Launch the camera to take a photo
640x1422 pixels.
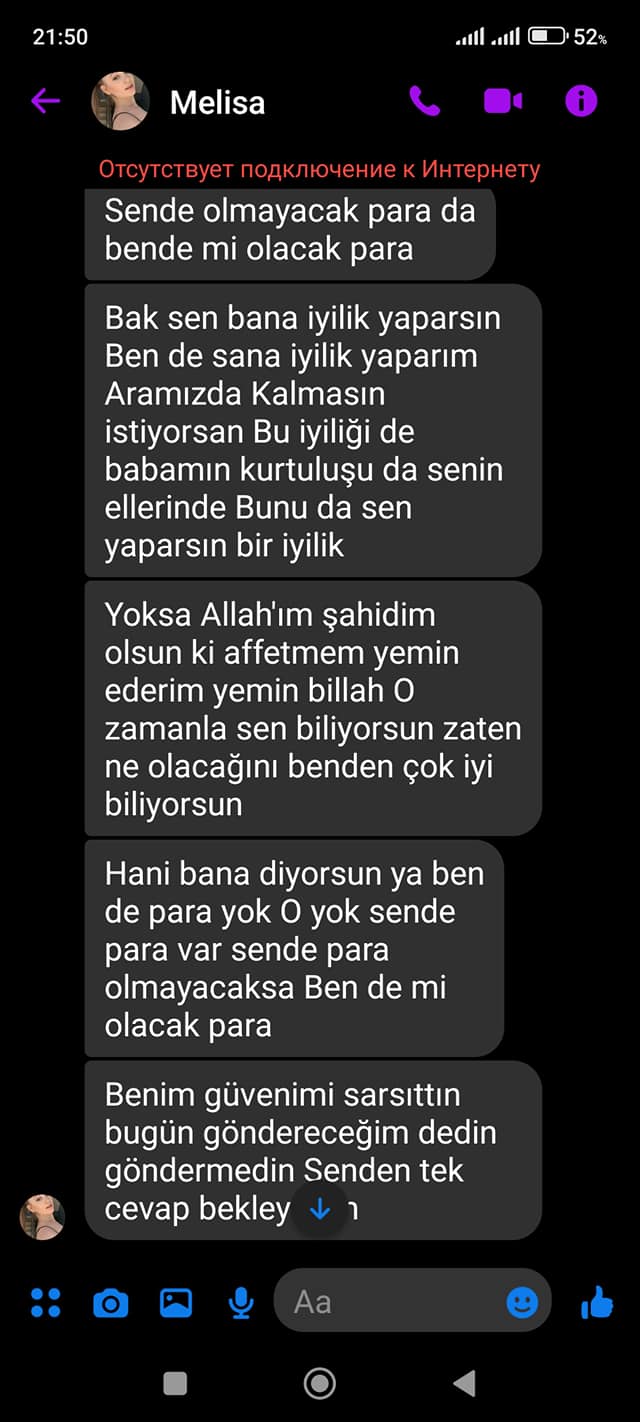pos(111,1302)
